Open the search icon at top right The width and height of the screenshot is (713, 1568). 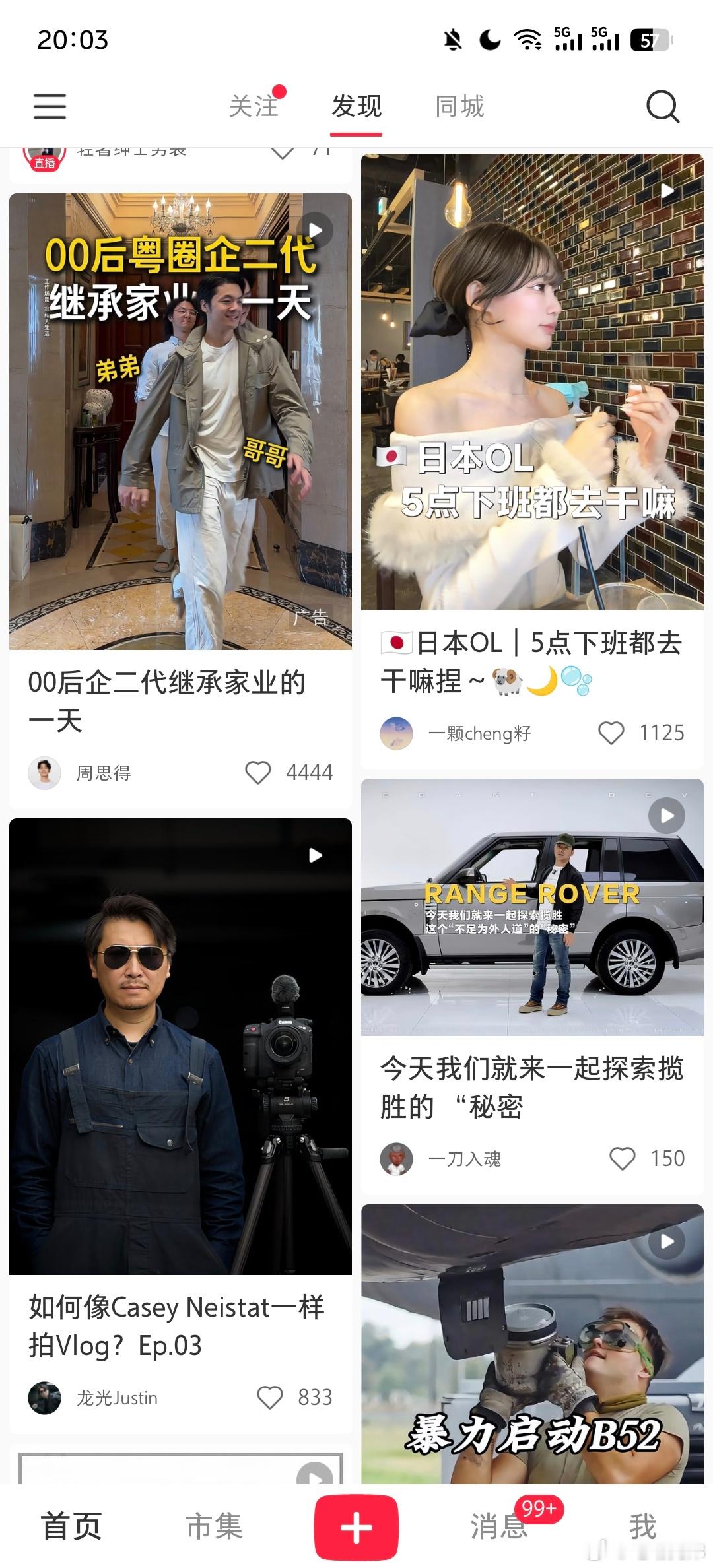tap(663, 106)
